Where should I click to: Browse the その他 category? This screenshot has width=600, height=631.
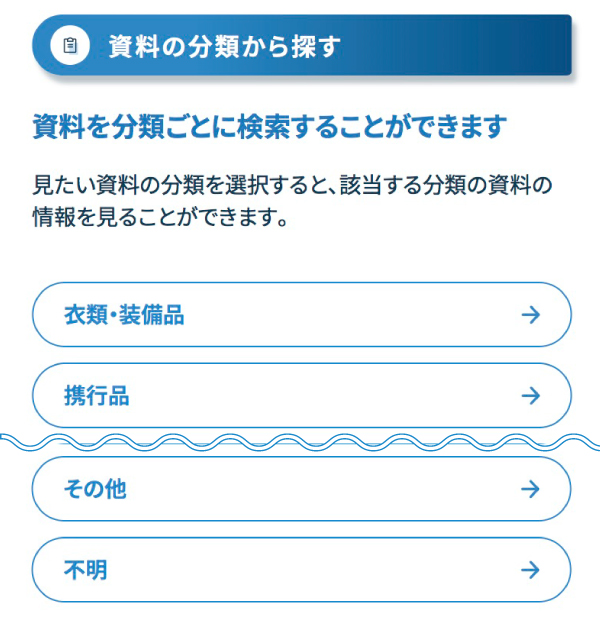(301, 489)
